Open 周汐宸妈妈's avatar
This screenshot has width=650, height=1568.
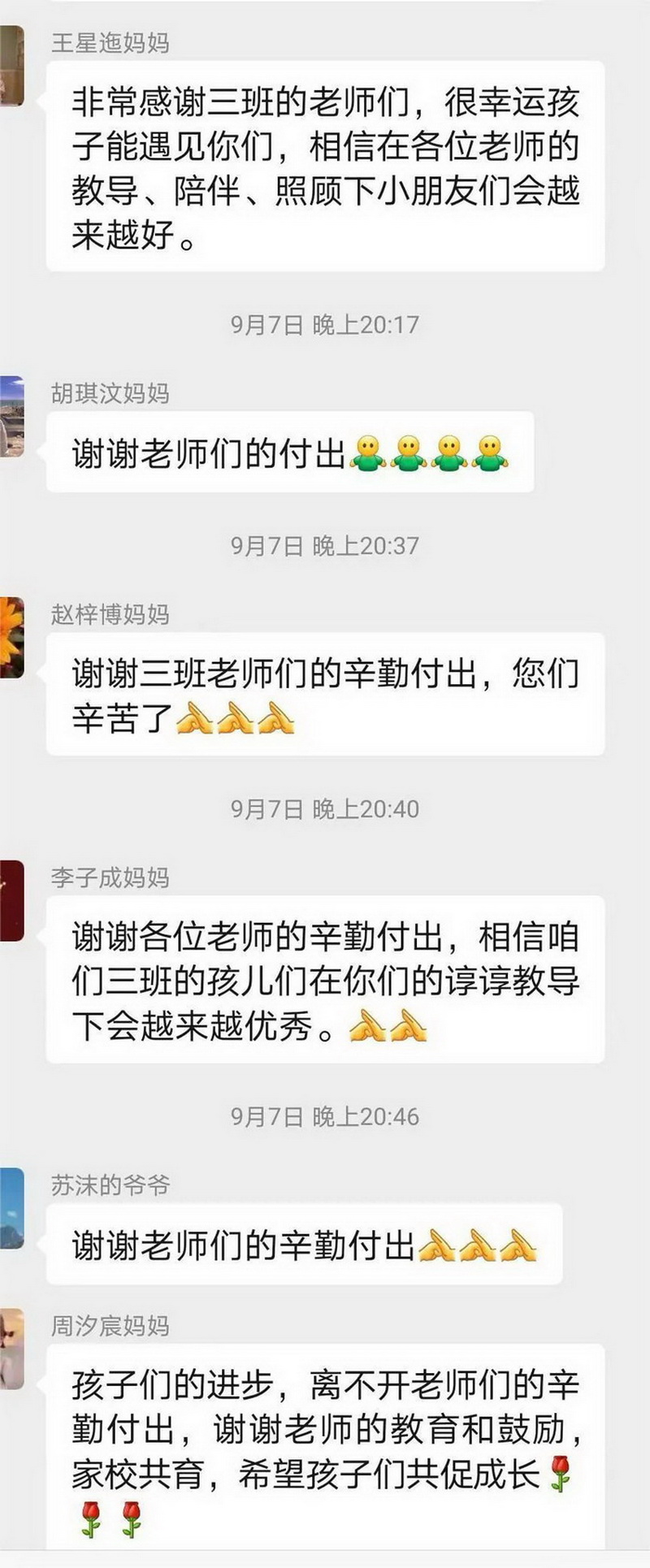pyautogui.click(x=11, y=1349)
